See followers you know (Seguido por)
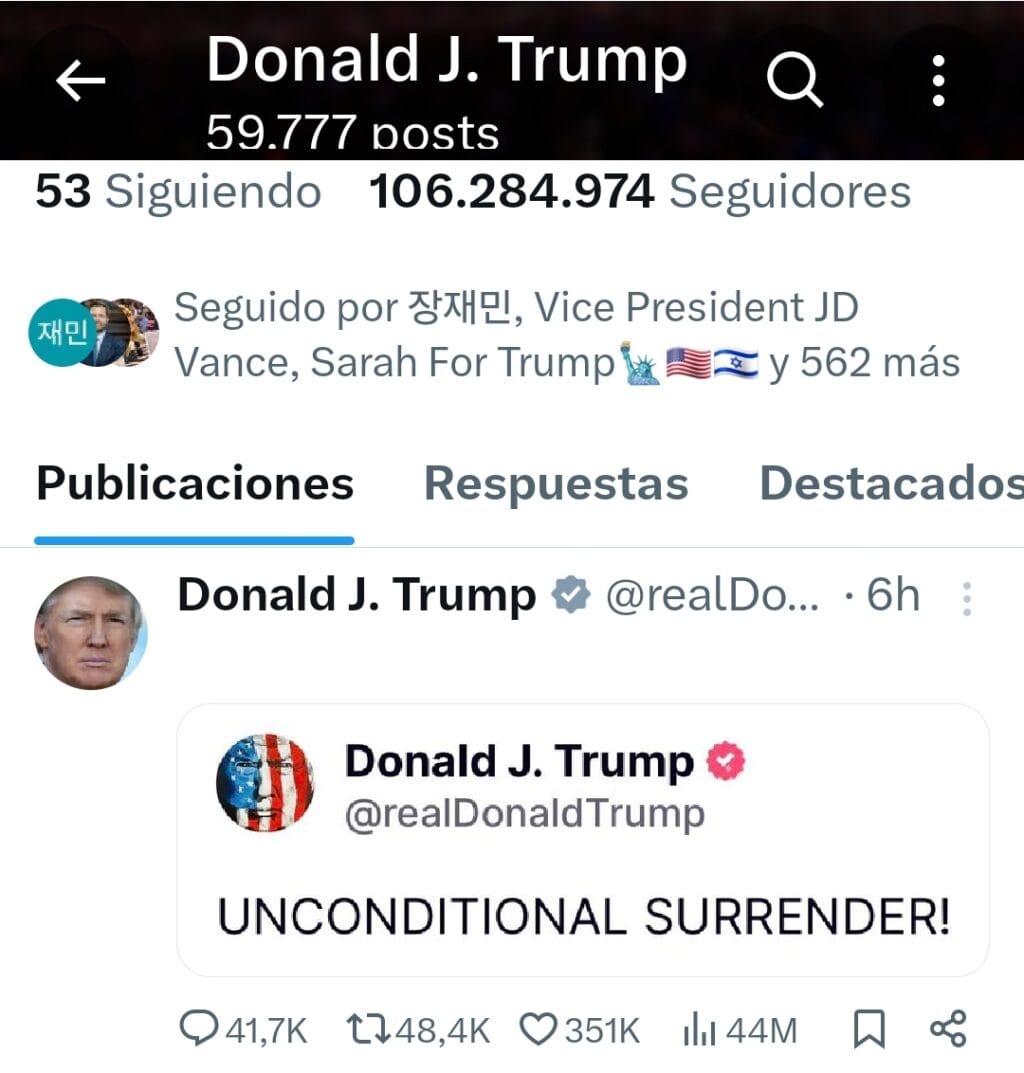The height and width of the screenshot is (1073, 1024). 566,336
